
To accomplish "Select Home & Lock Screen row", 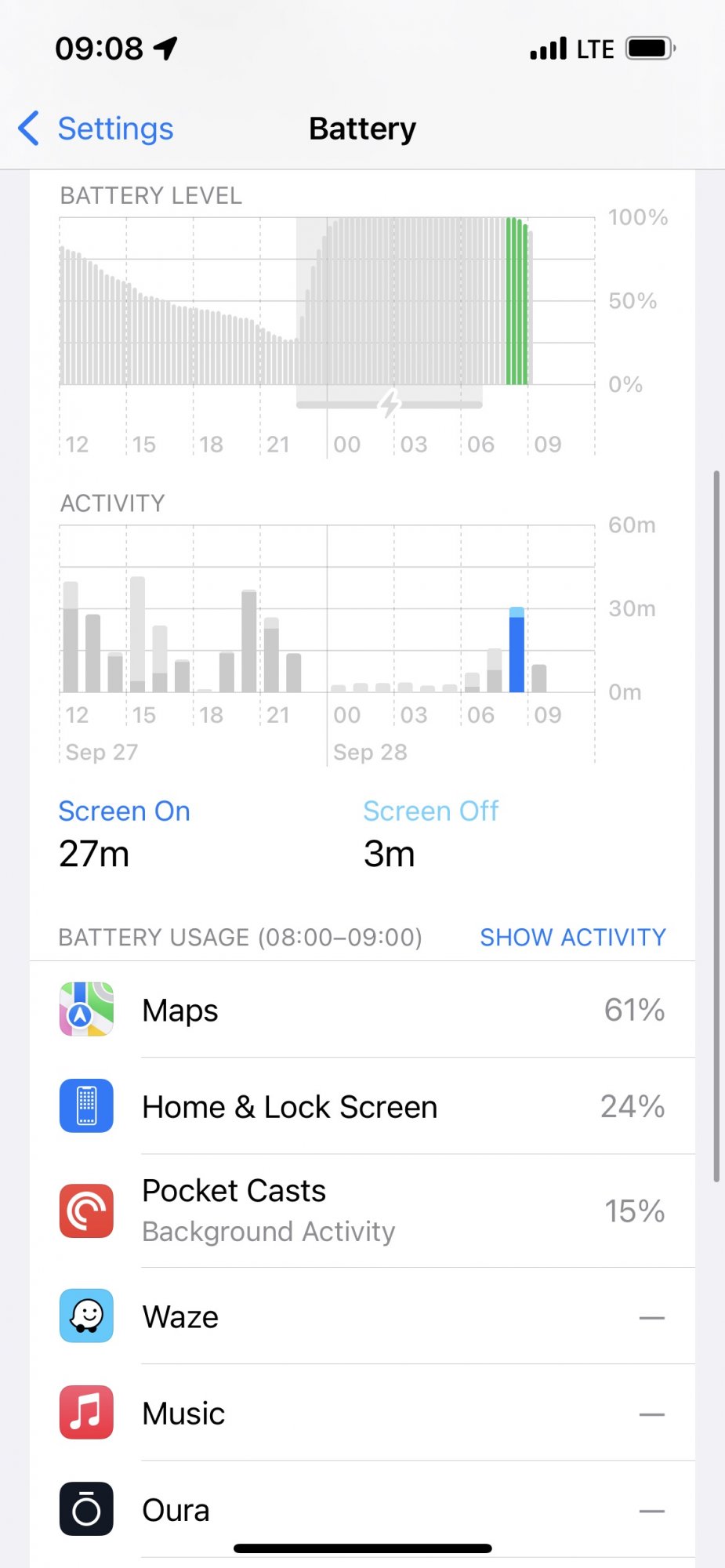I will (x=362, y=1106).
